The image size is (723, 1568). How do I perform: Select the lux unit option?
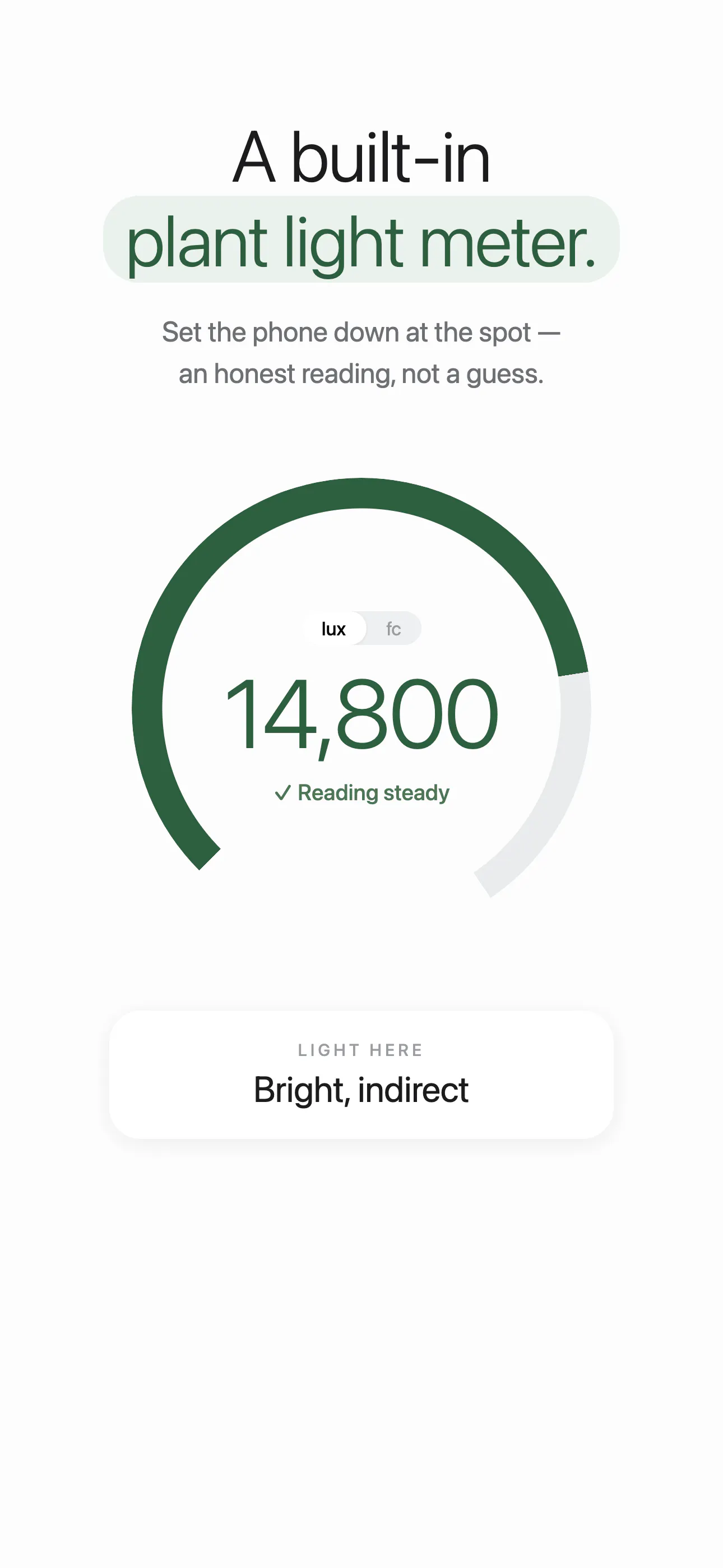pos(333,628)
